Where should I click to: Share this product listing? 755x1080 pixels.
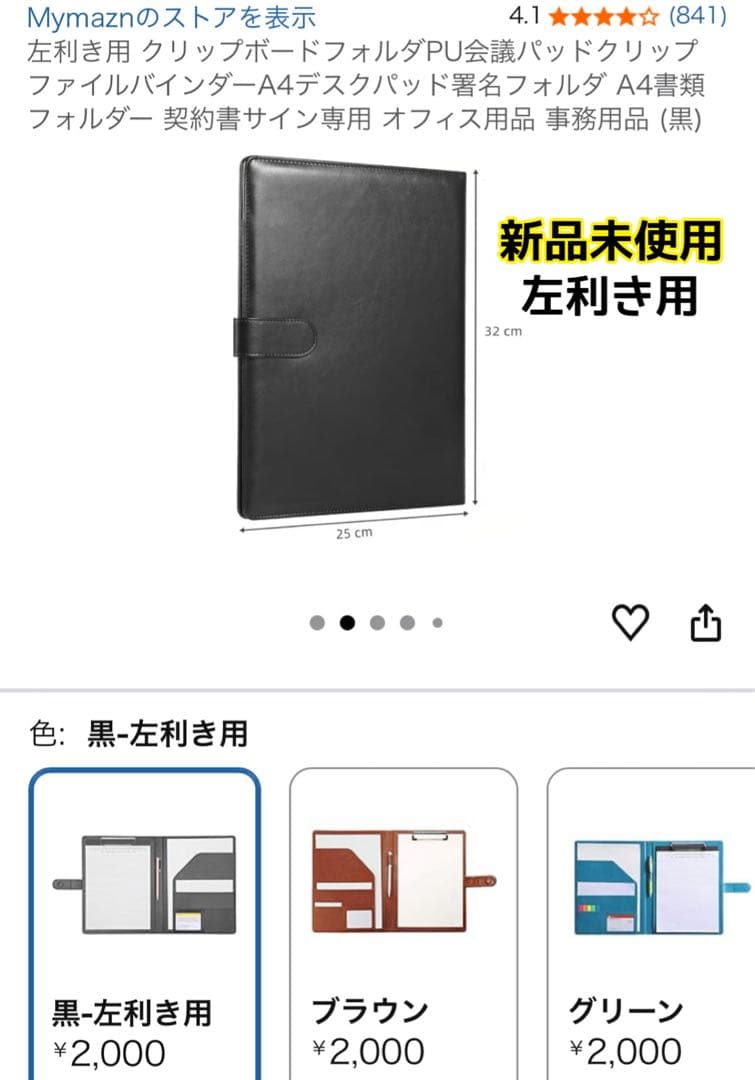(x=706, y=622)
